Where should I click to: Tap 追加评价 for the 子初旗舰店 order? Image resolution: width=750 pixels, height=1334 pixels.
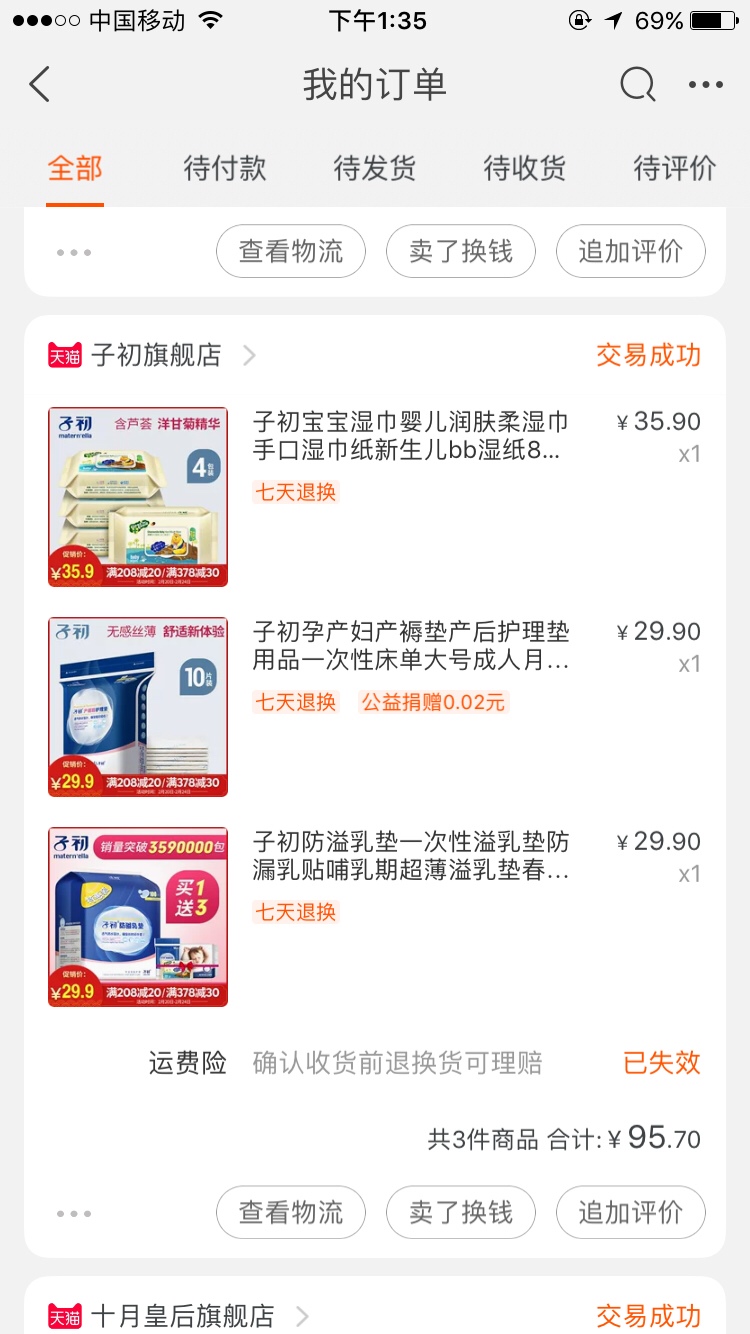(631, 1212)
